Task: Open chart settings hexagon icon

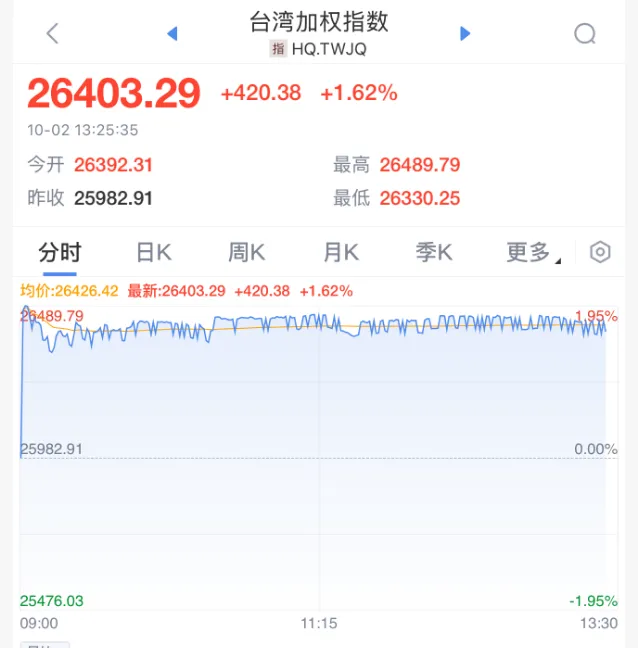Action: (x=600, y=252)
